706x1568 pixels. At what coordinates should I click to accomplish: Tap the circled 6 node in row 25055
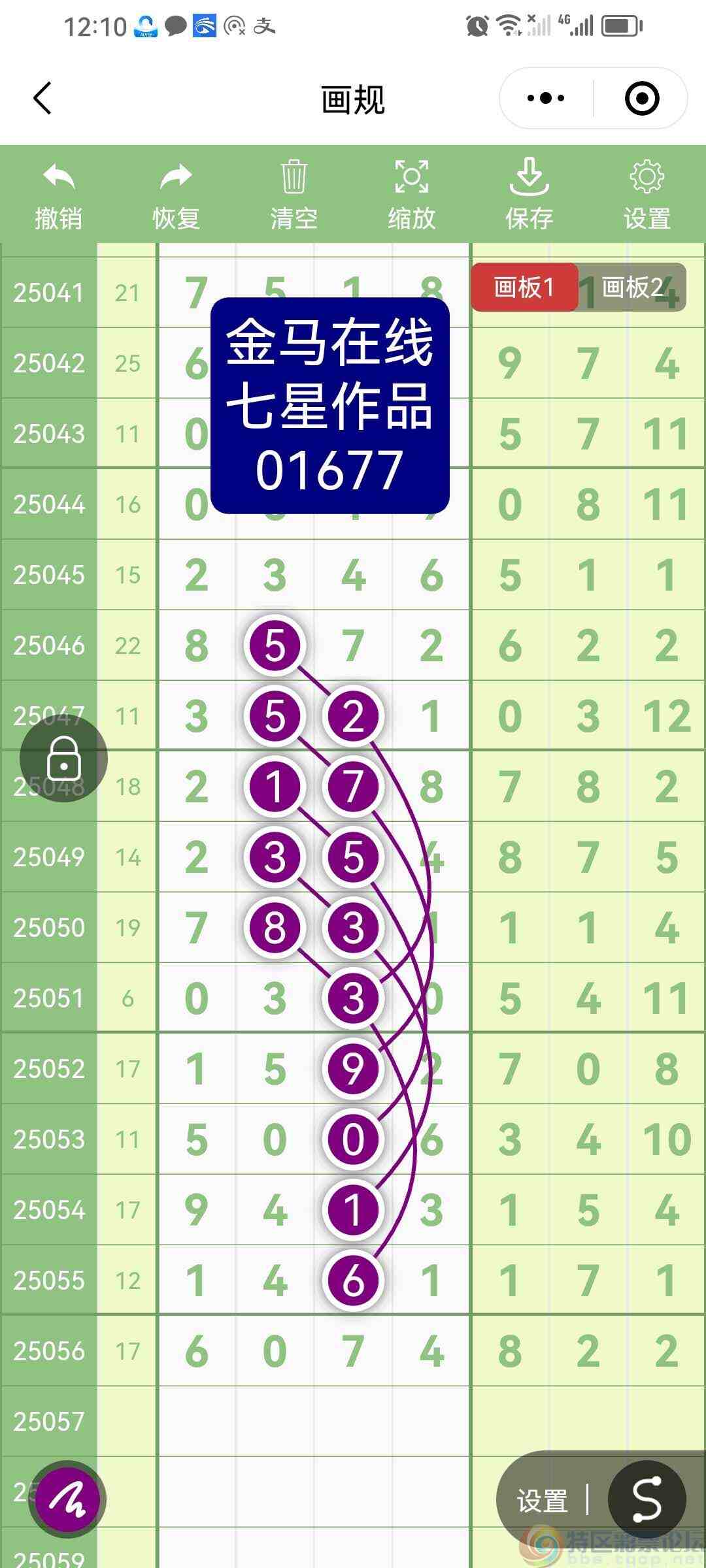coord(353,1281)
